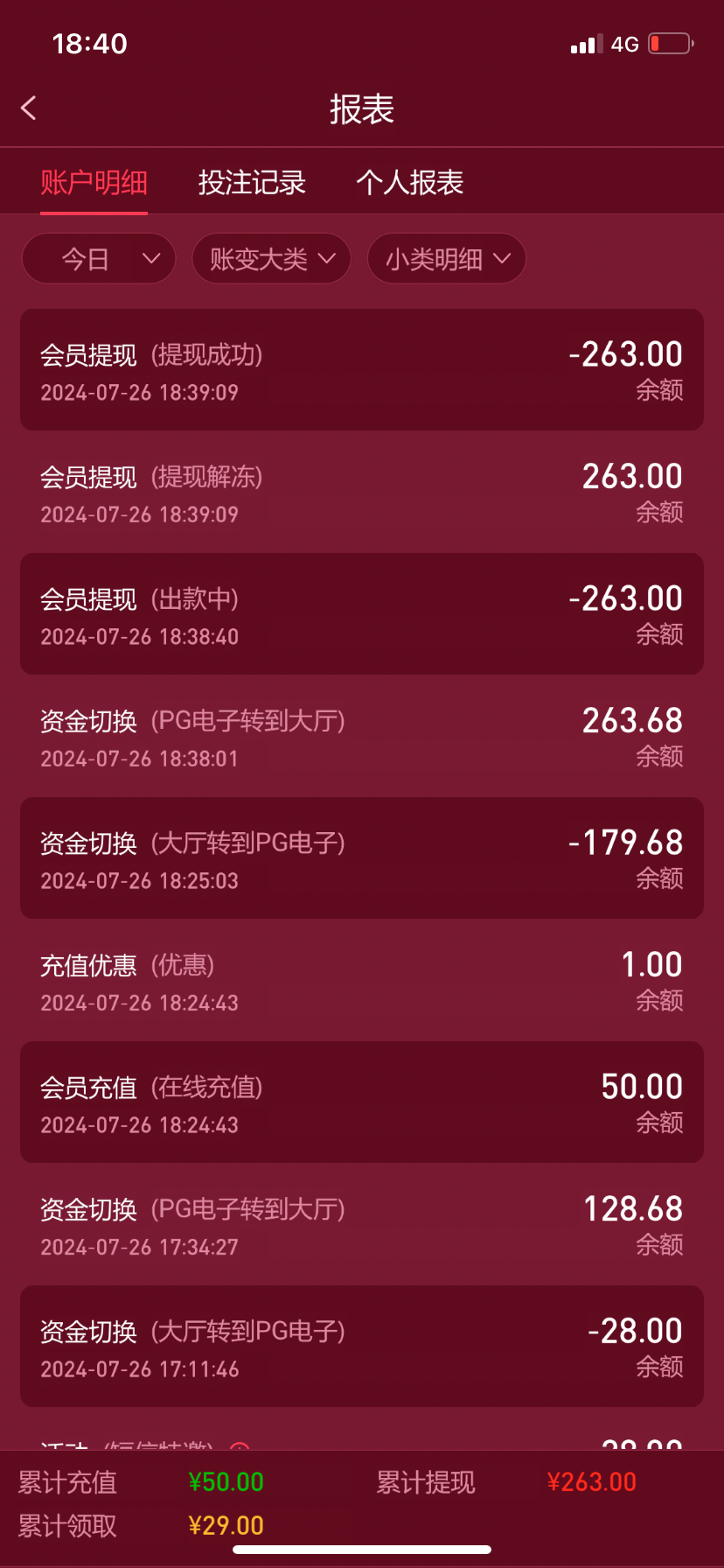View the 会员提现 (出款中) entry
Screen dimensions: 724x1568
[362, 613]
